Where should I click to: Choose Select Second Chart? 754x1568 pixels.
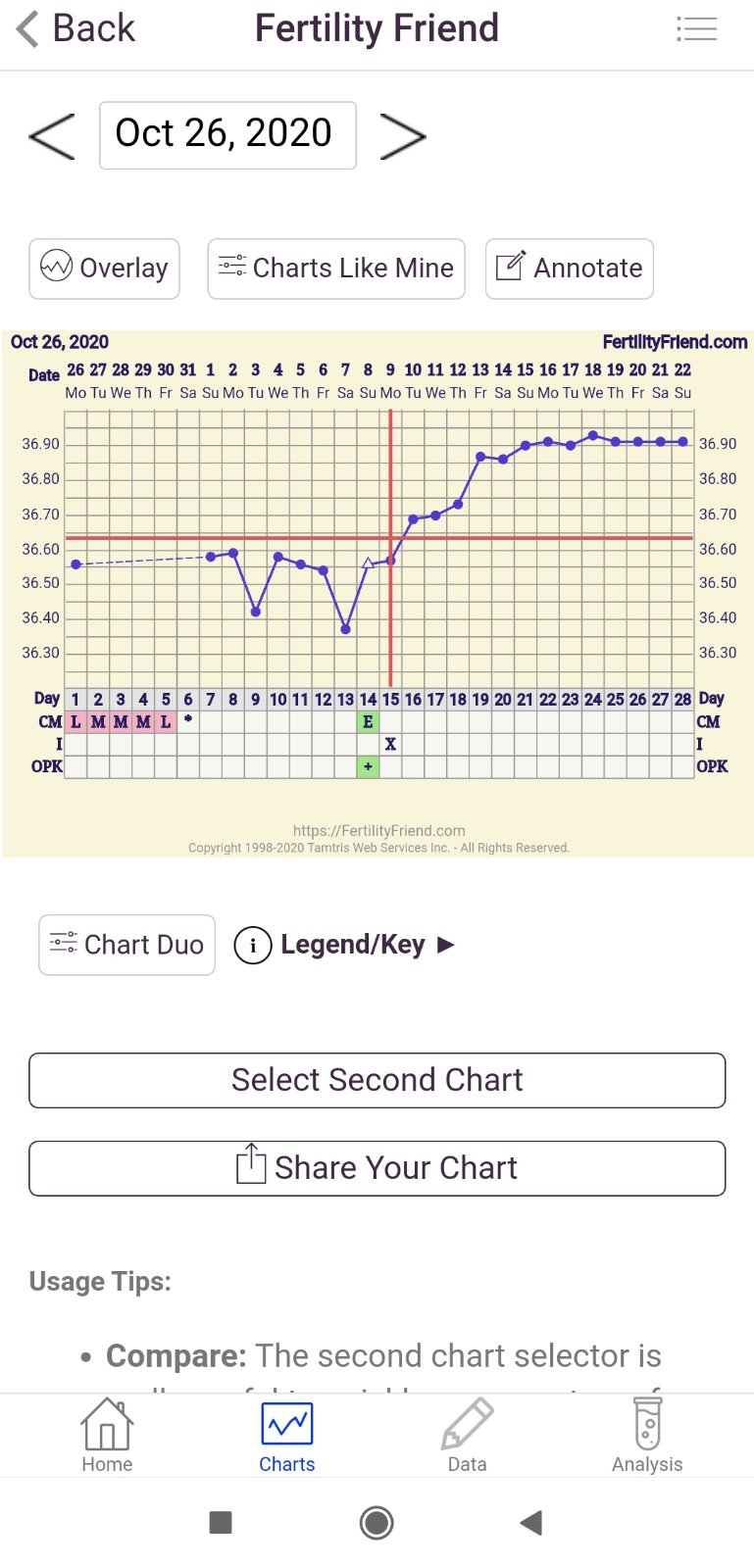377,1080
